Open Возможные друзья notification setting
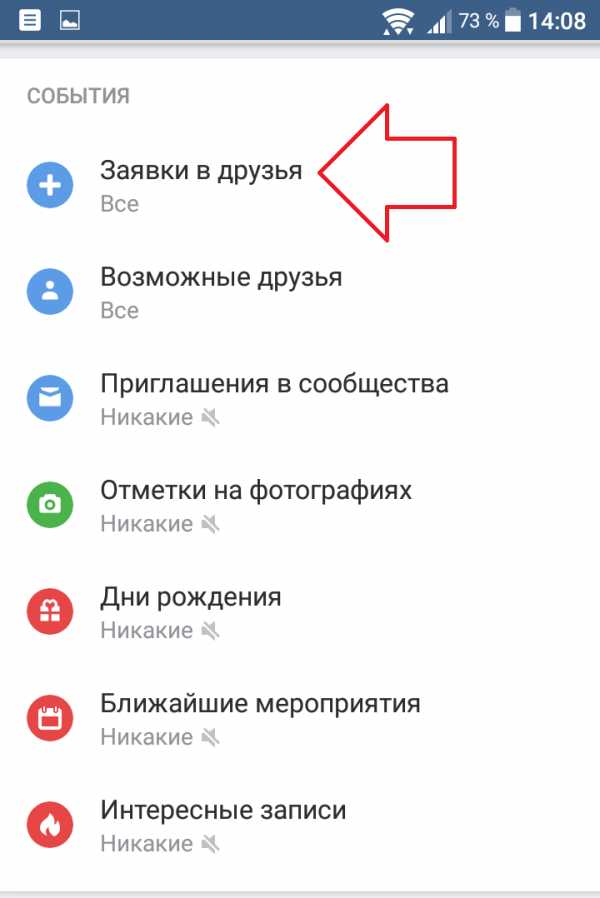Viewport: 600px width, 898px height. pyautogui.click(x=220, y=293)
